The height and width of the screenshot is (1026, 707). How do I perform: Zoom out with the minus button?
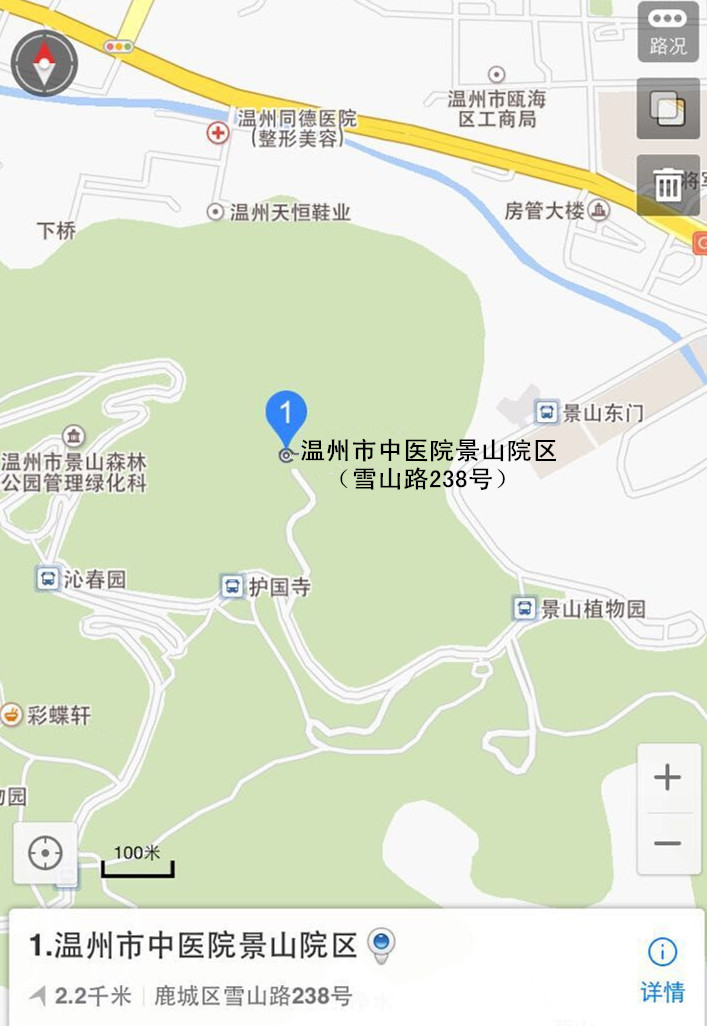[667, 843]
